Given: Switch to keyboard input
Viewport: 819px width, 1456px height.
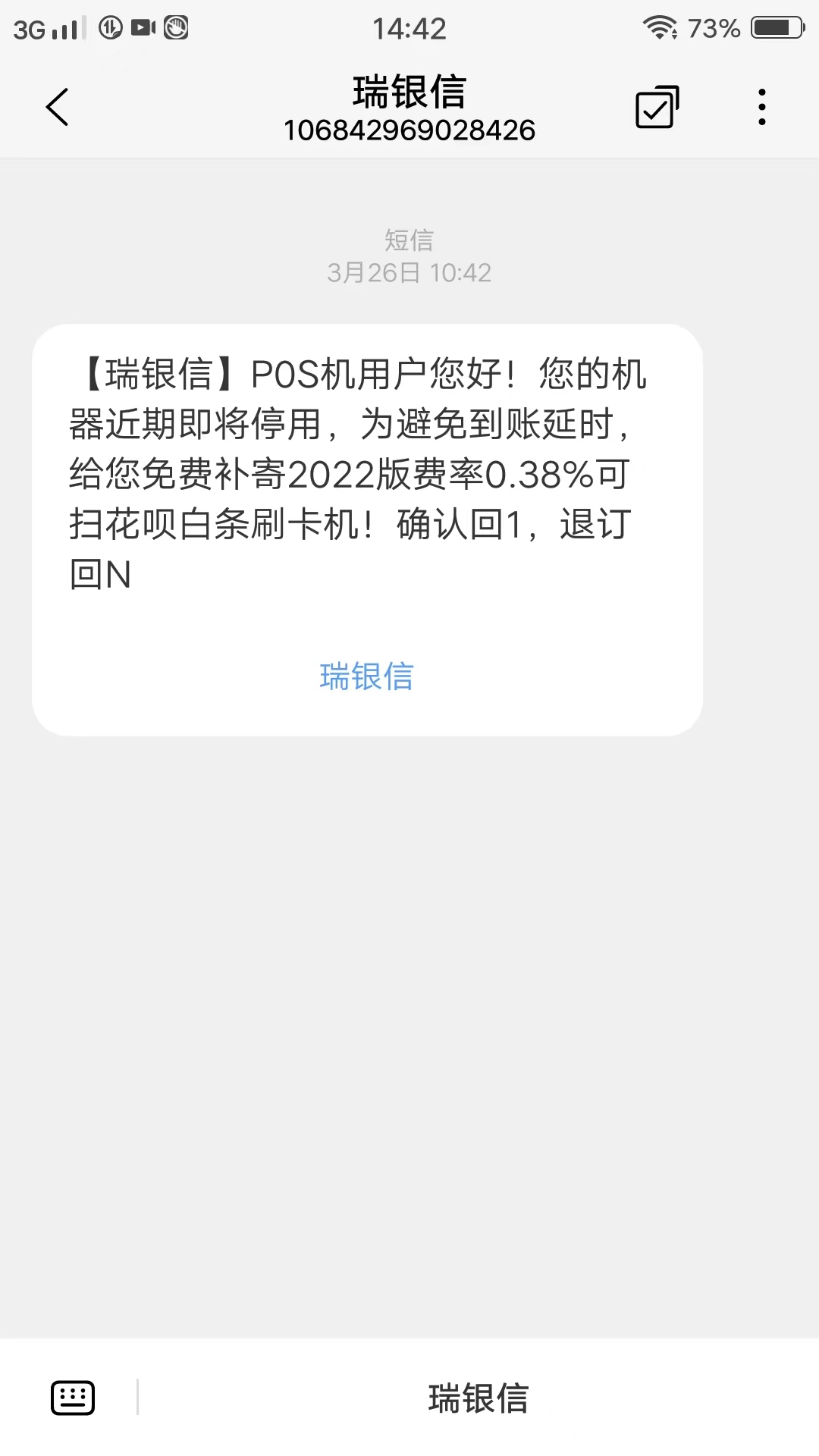Looking at the screenshot, I should [x=73, y=1398].
